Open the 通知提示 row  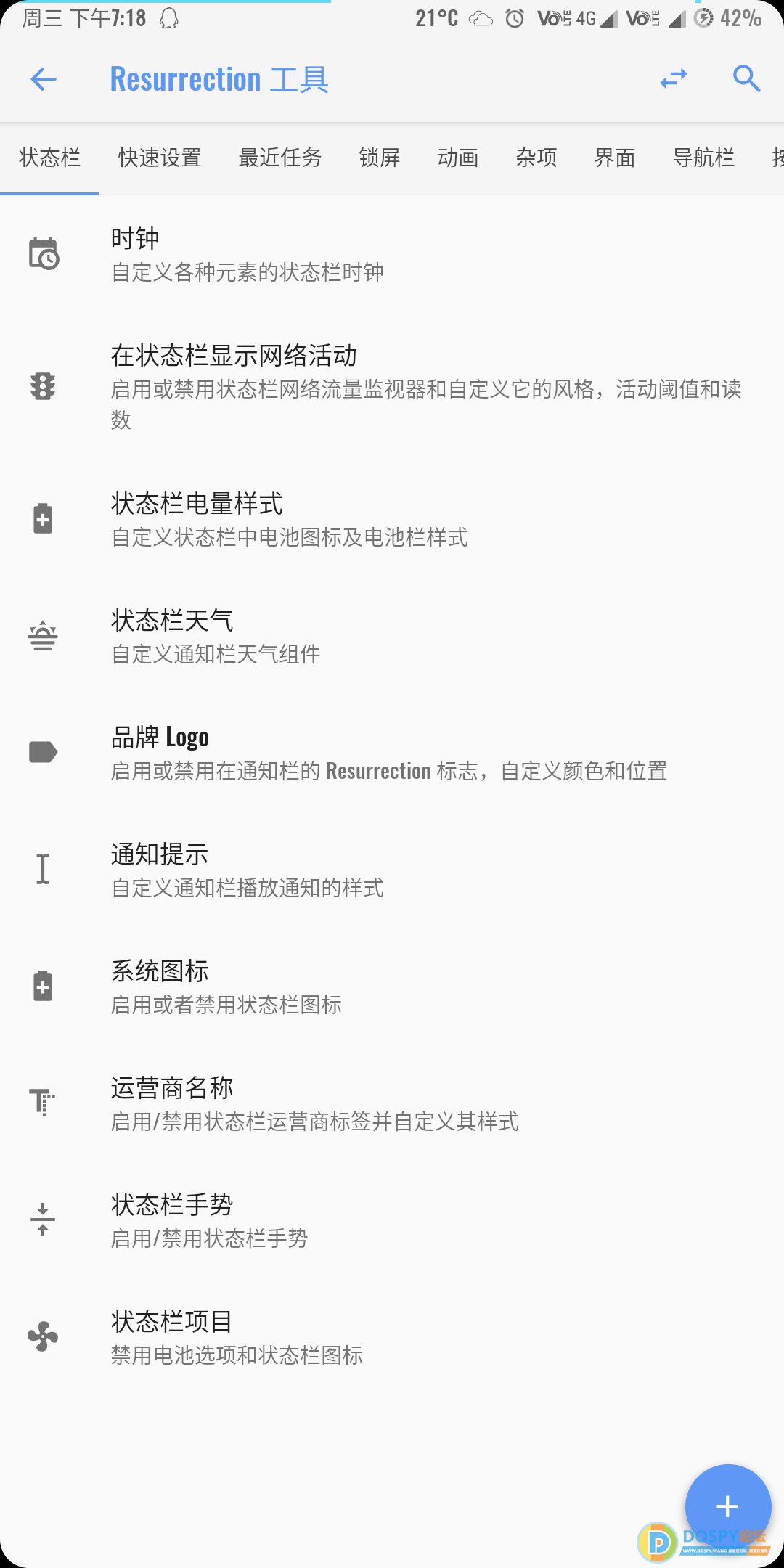coord(392,870)
